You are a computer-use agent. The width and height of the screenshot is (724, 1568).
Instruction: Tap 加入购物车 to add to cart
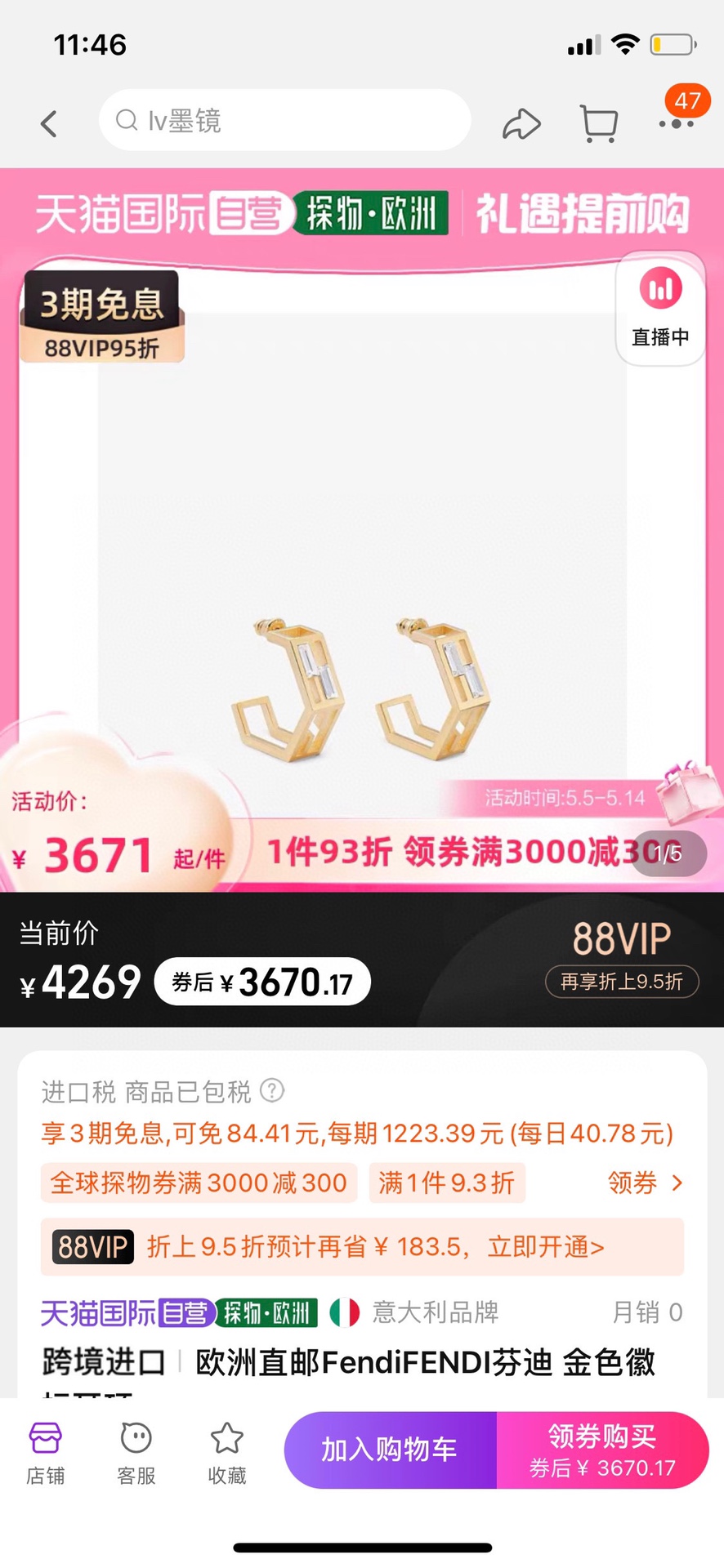click(x=390, y=1450)
